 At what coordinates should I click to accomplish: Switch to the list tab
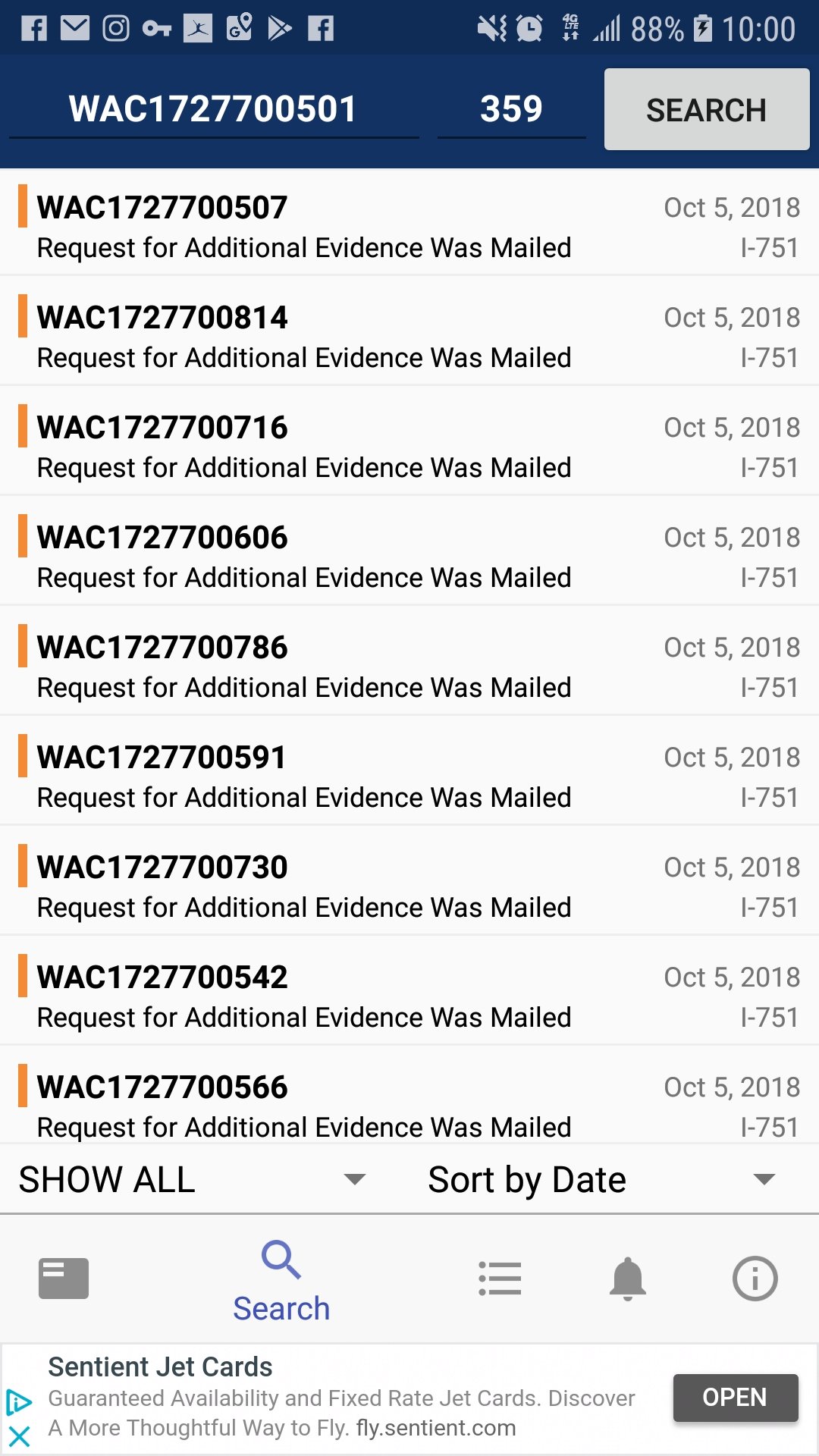click(x=500, y=1279)
